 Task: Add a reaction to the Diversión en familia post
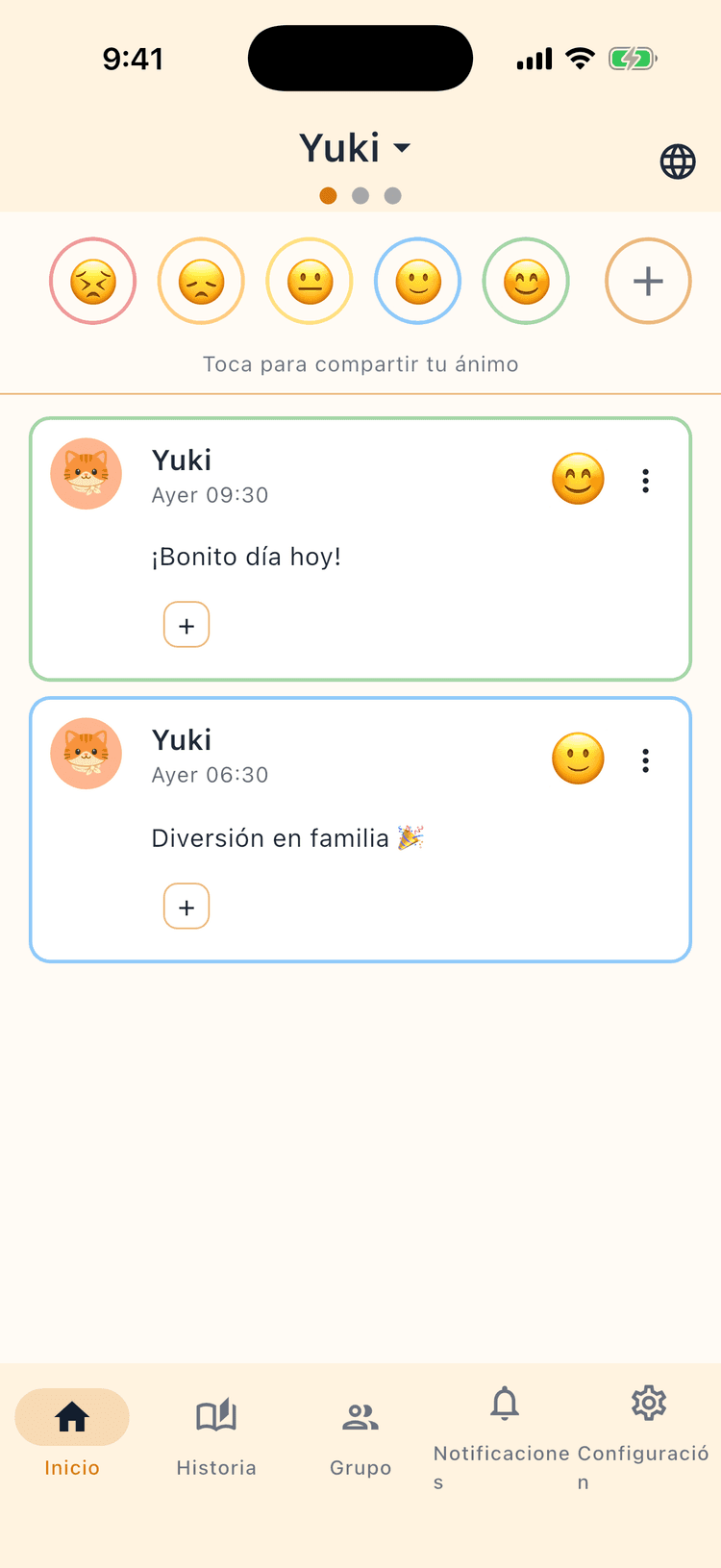[x=186, y=906]
